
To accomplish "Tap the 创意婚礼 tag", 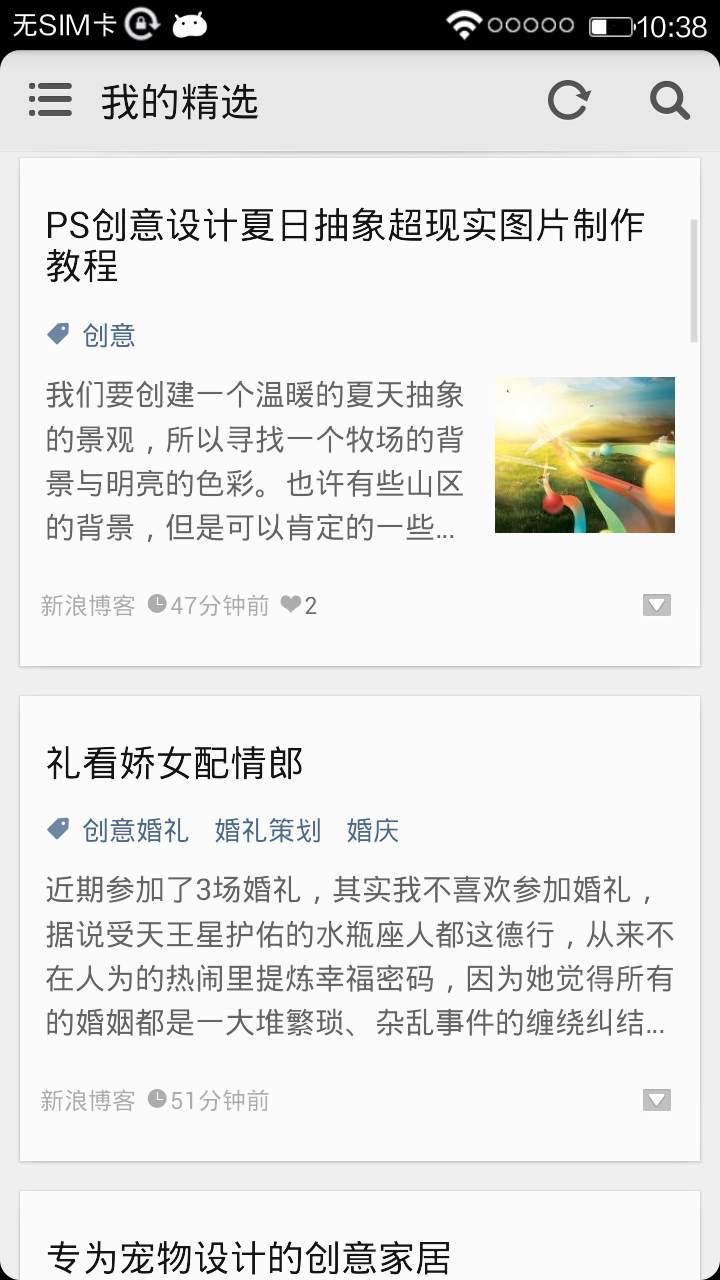I will pyautogui.click(x=135, y=830).
